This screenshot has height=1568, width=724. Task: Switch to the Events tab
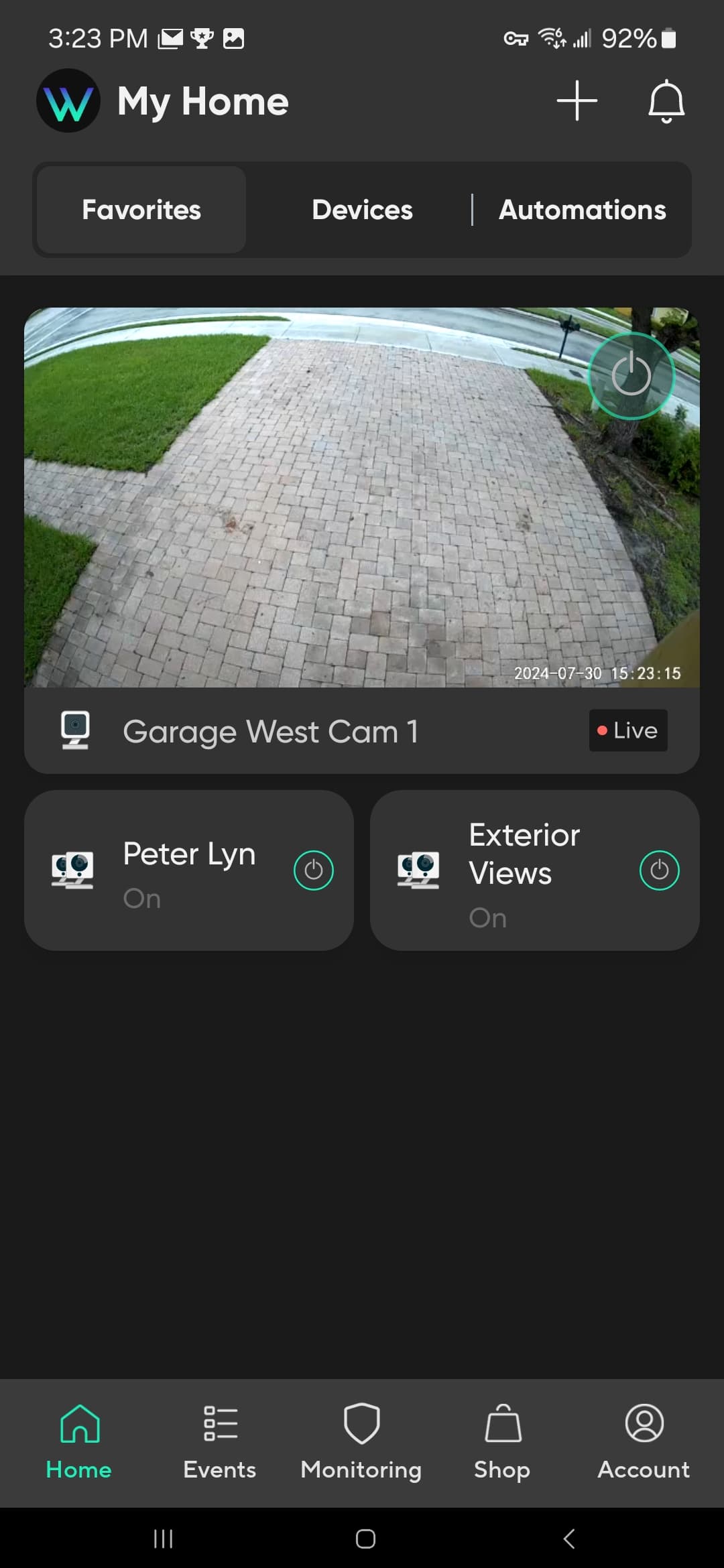[220, 1442]
